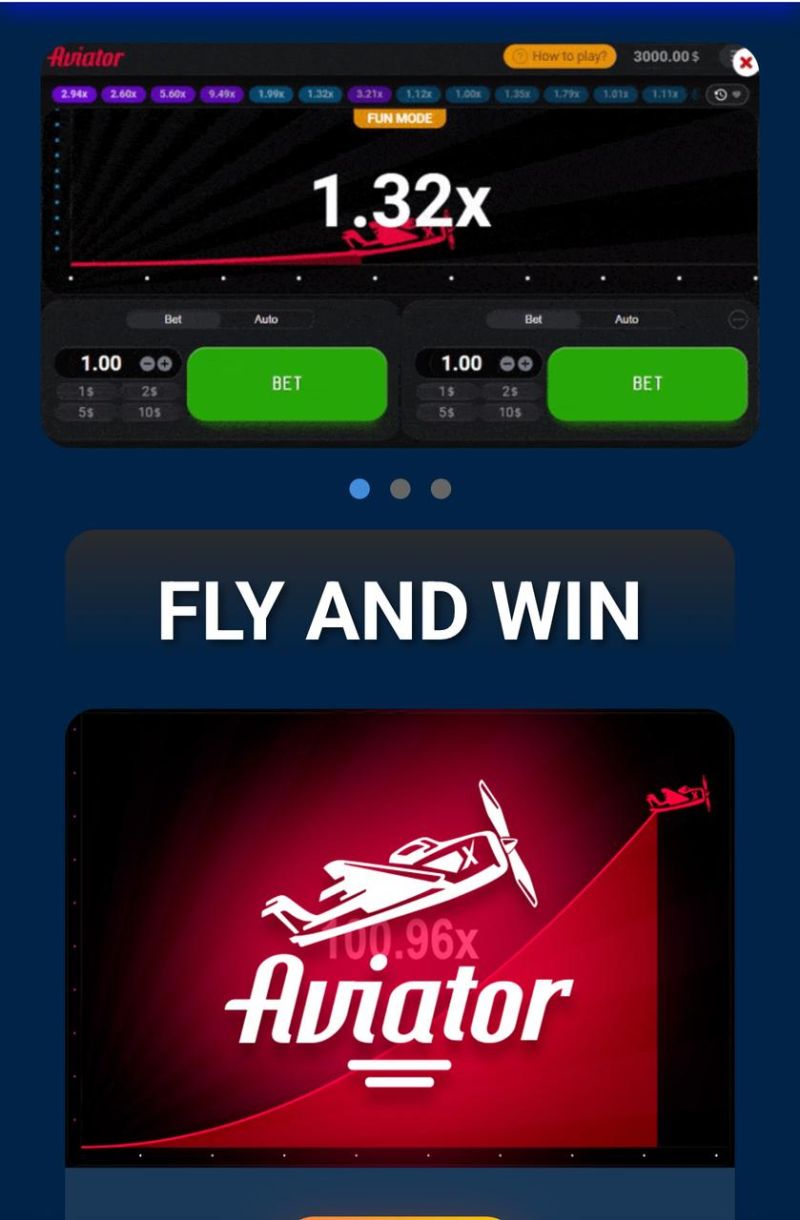
Task: Select the second carousel dot
Action: coord(400,487)
